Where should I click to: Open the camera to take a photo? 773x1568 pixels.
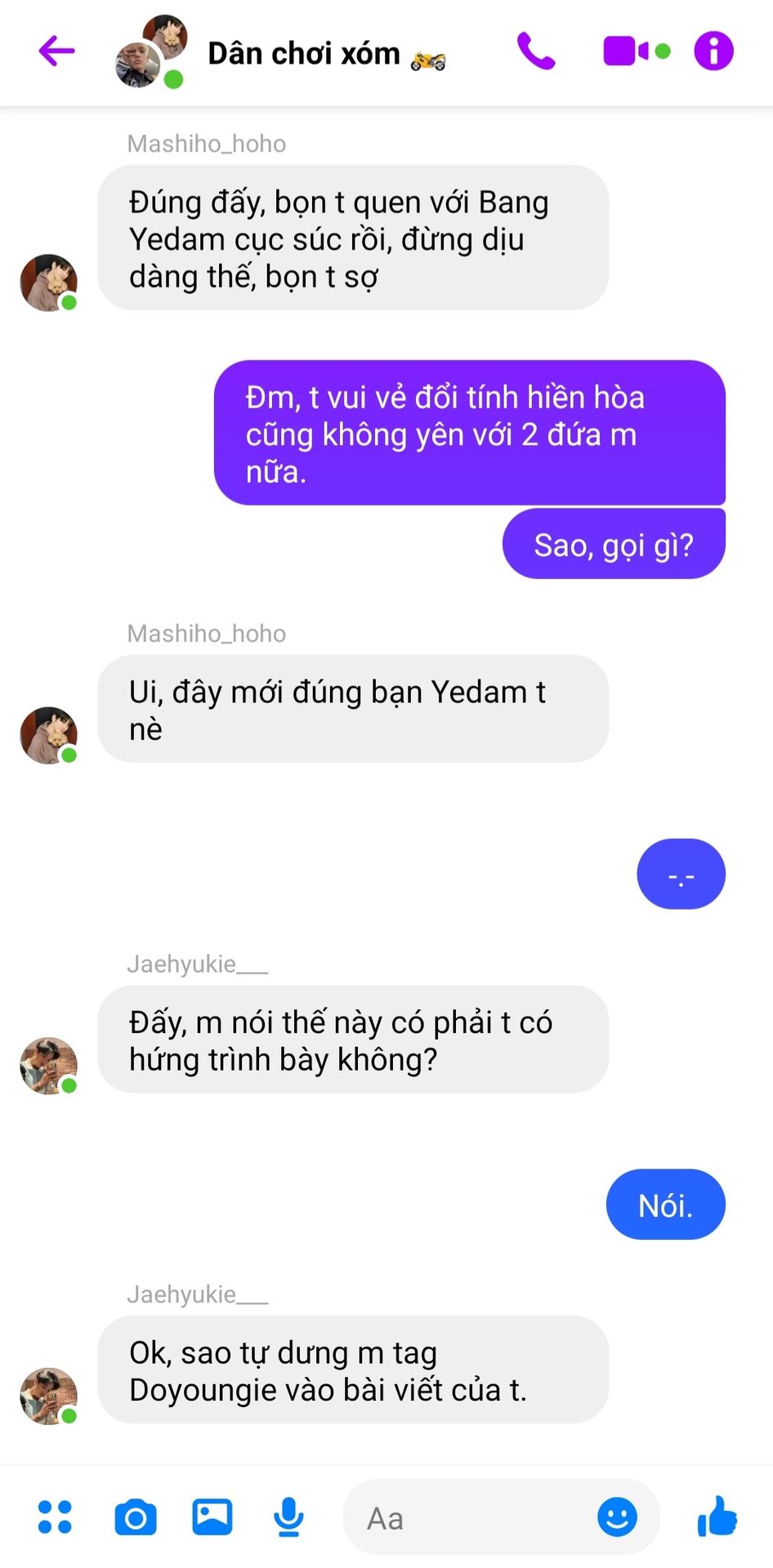(136, 1517)
